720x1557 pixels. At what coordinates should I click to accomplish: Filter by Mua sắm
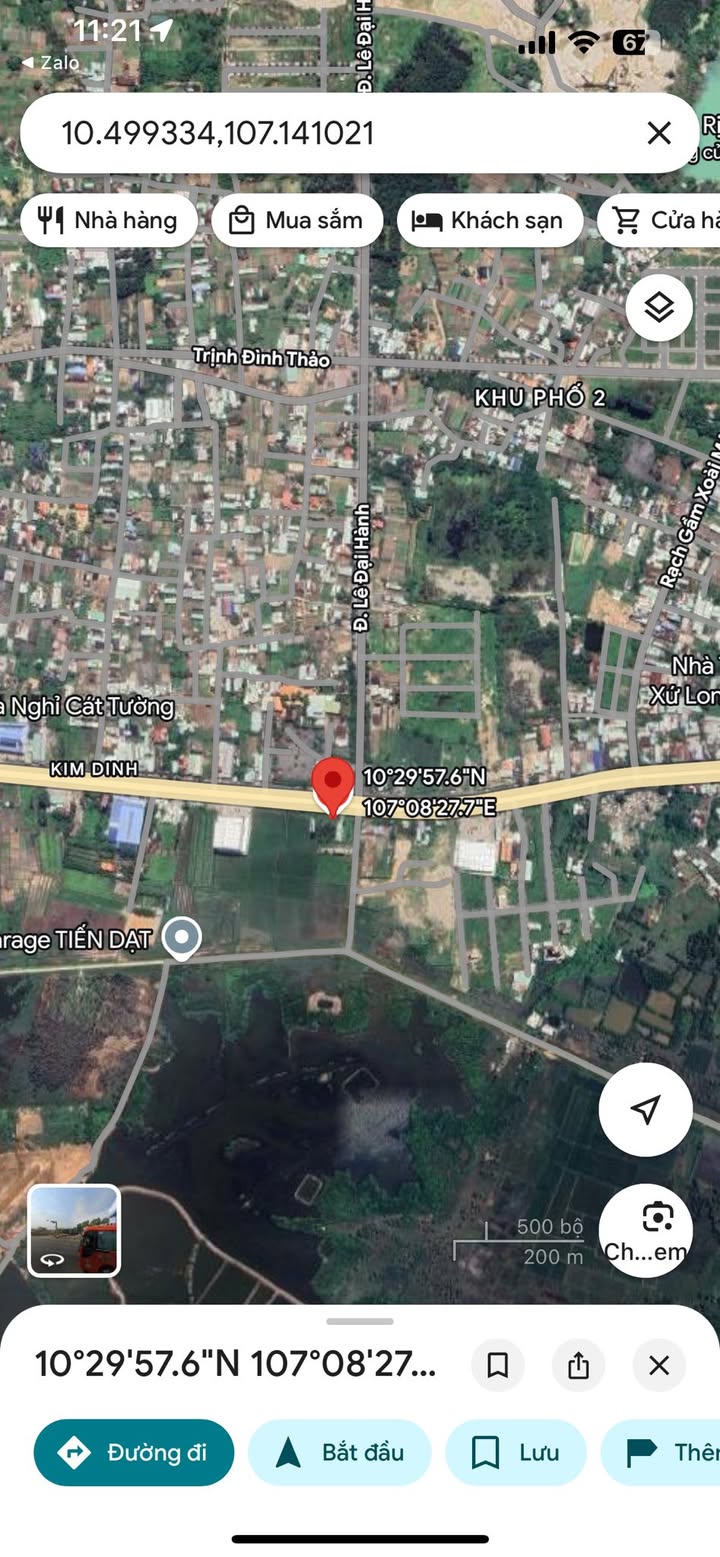point(296,221)
